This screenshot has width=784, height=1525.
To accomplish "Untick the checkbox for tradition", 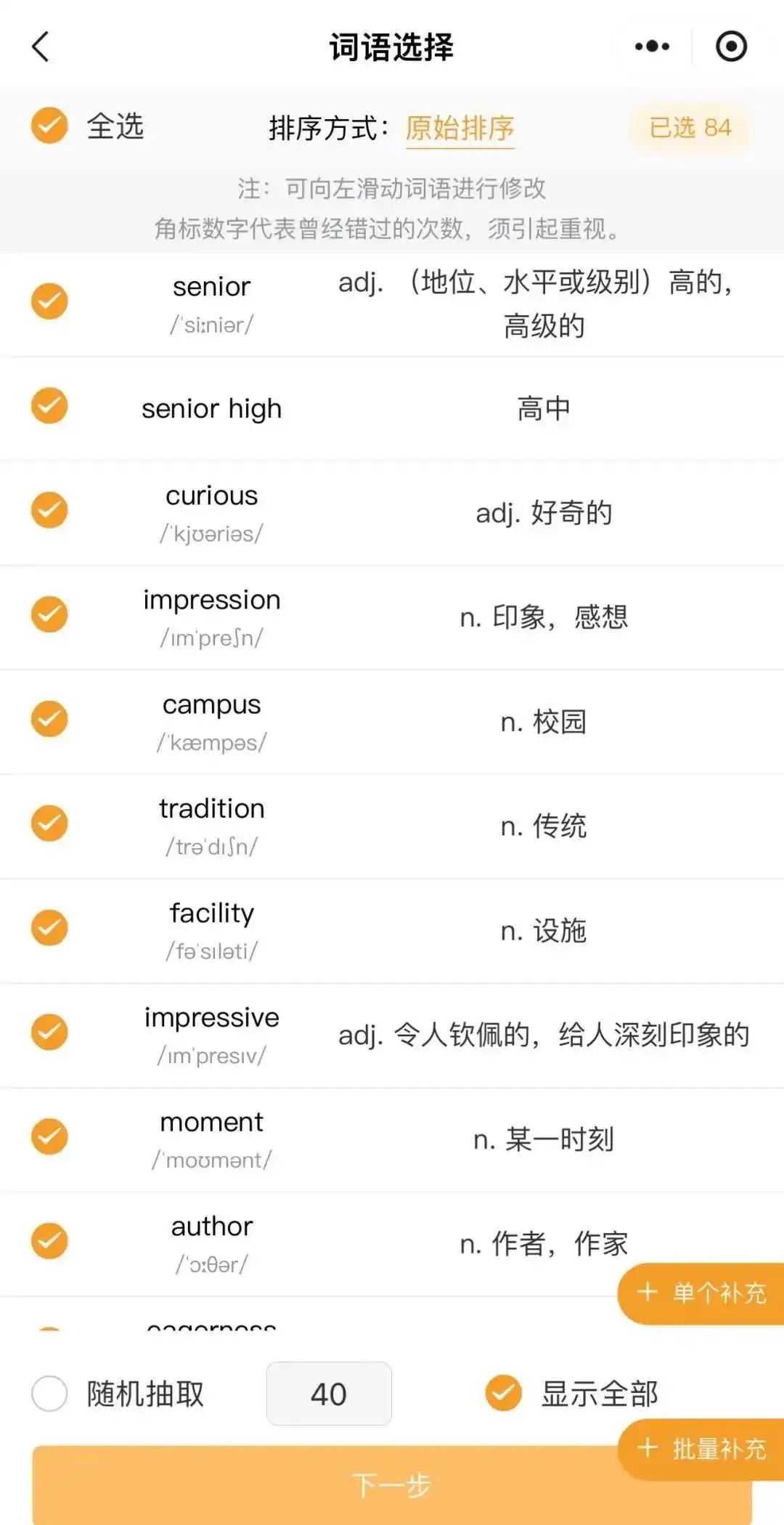I will 49,823.
